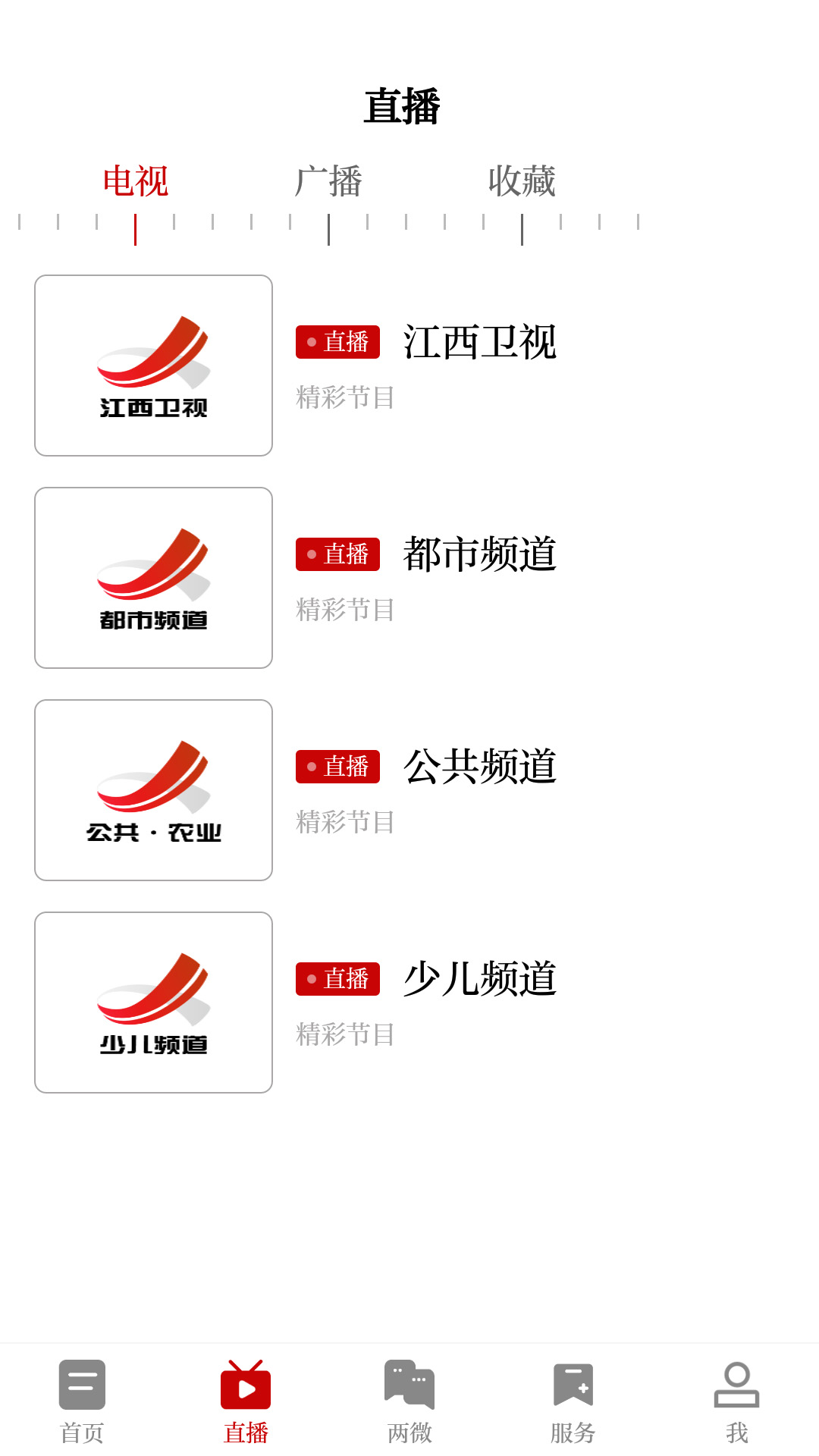The height and width of the screenshot is (1456, 819).
Task: Tap the 直播 badge next to 都市频道
Action: point(337,554)
